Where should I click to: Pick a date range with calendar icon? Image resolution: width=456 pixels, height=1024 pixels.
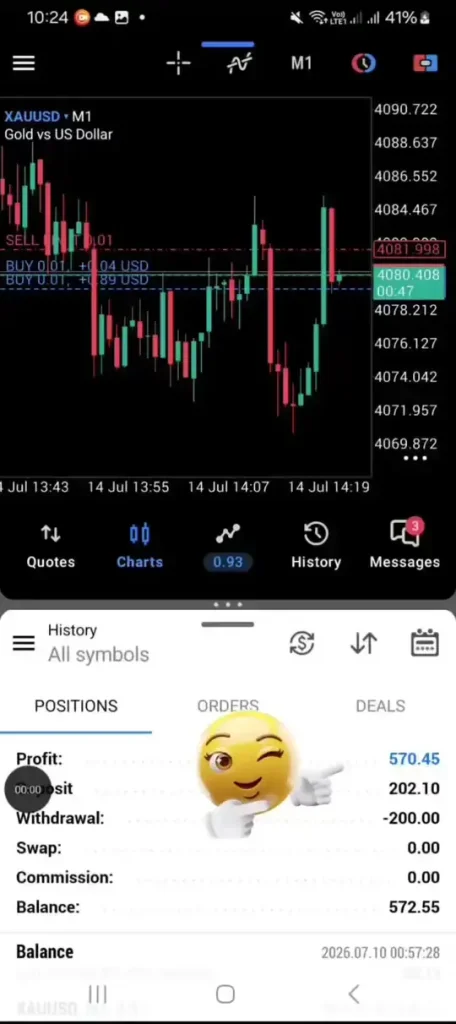(425, 644)
